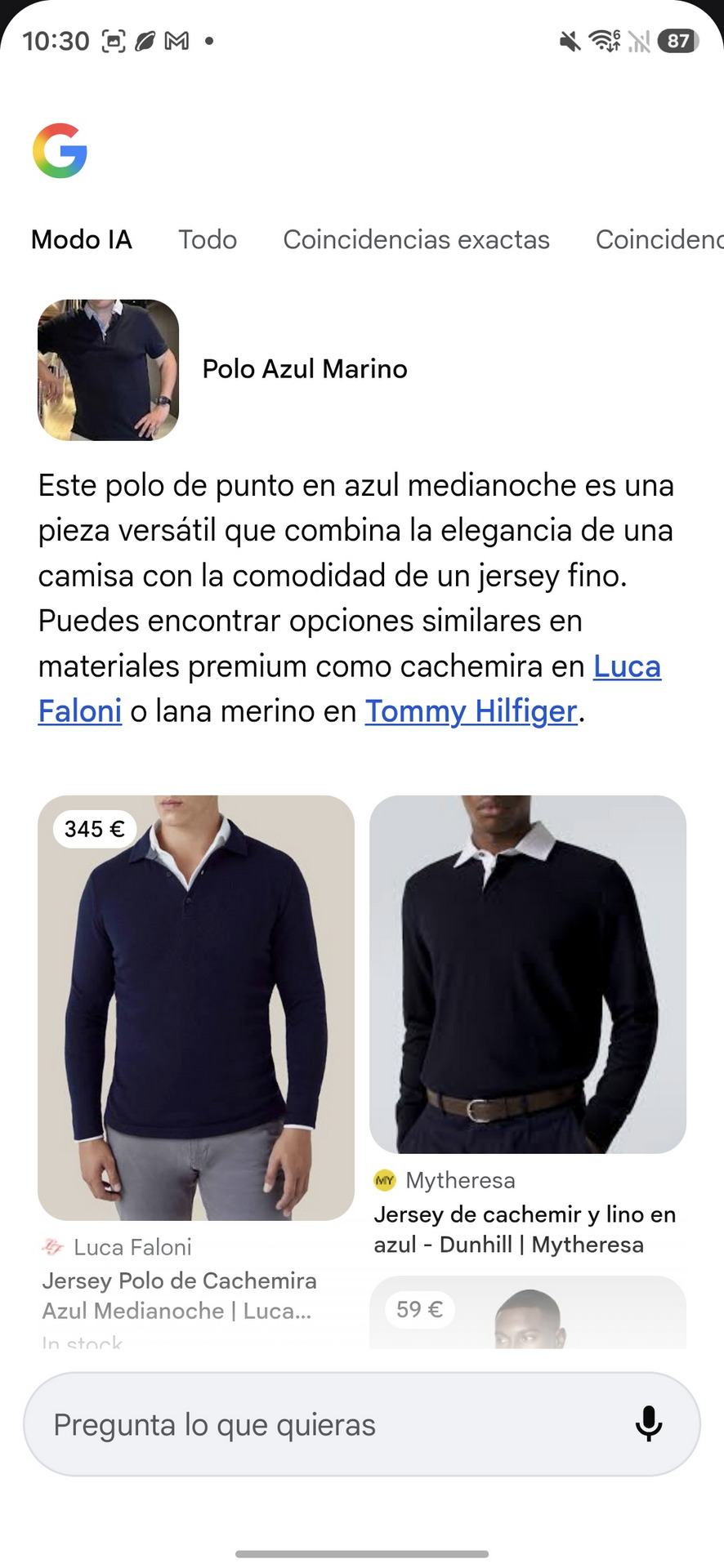Image resolution: width=724 pixels, height=1568 pixels.
Task: Start voice input with the microphone
Action: pyautogui.click(x=649, y=1423)
